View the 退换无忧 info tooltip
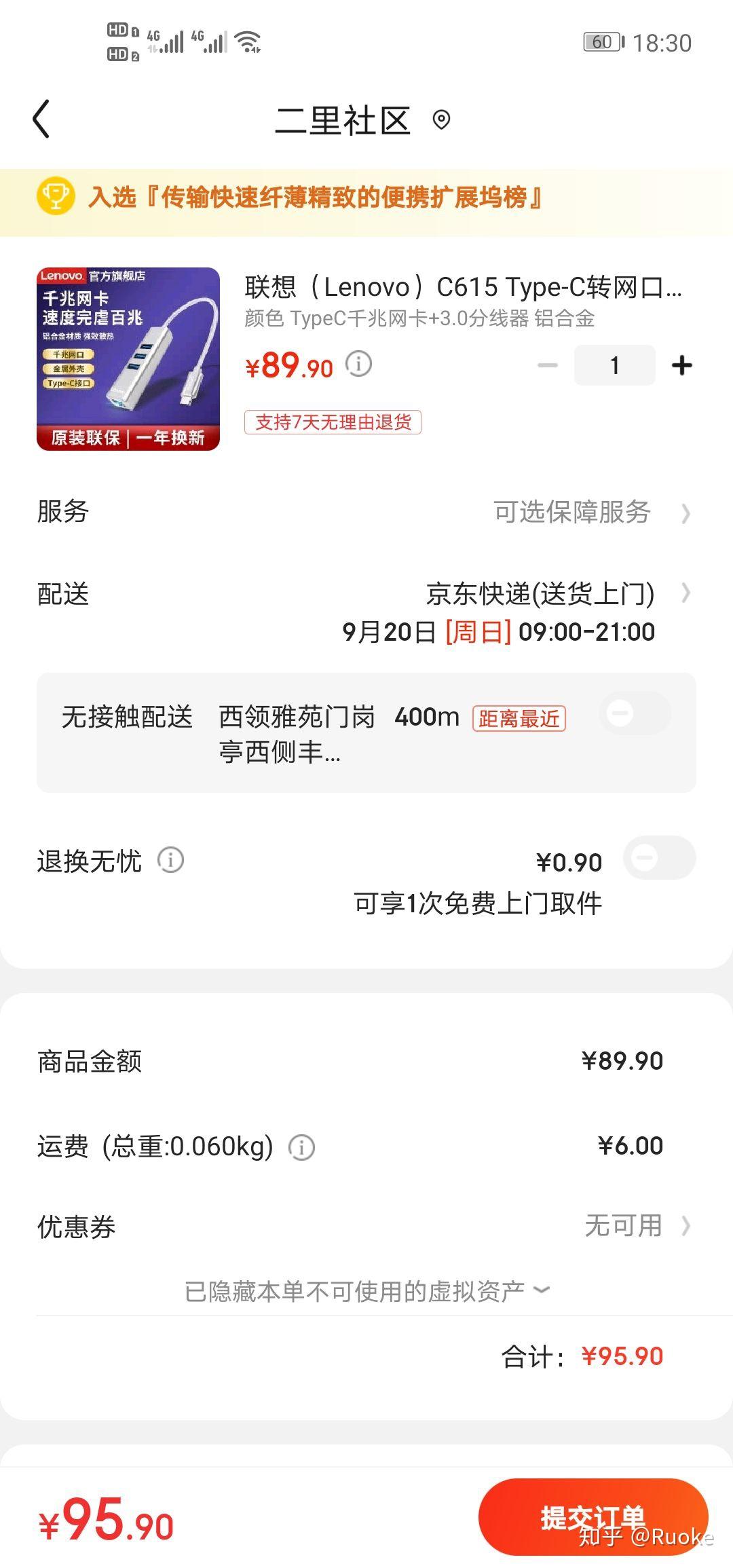 pos(170,860)
